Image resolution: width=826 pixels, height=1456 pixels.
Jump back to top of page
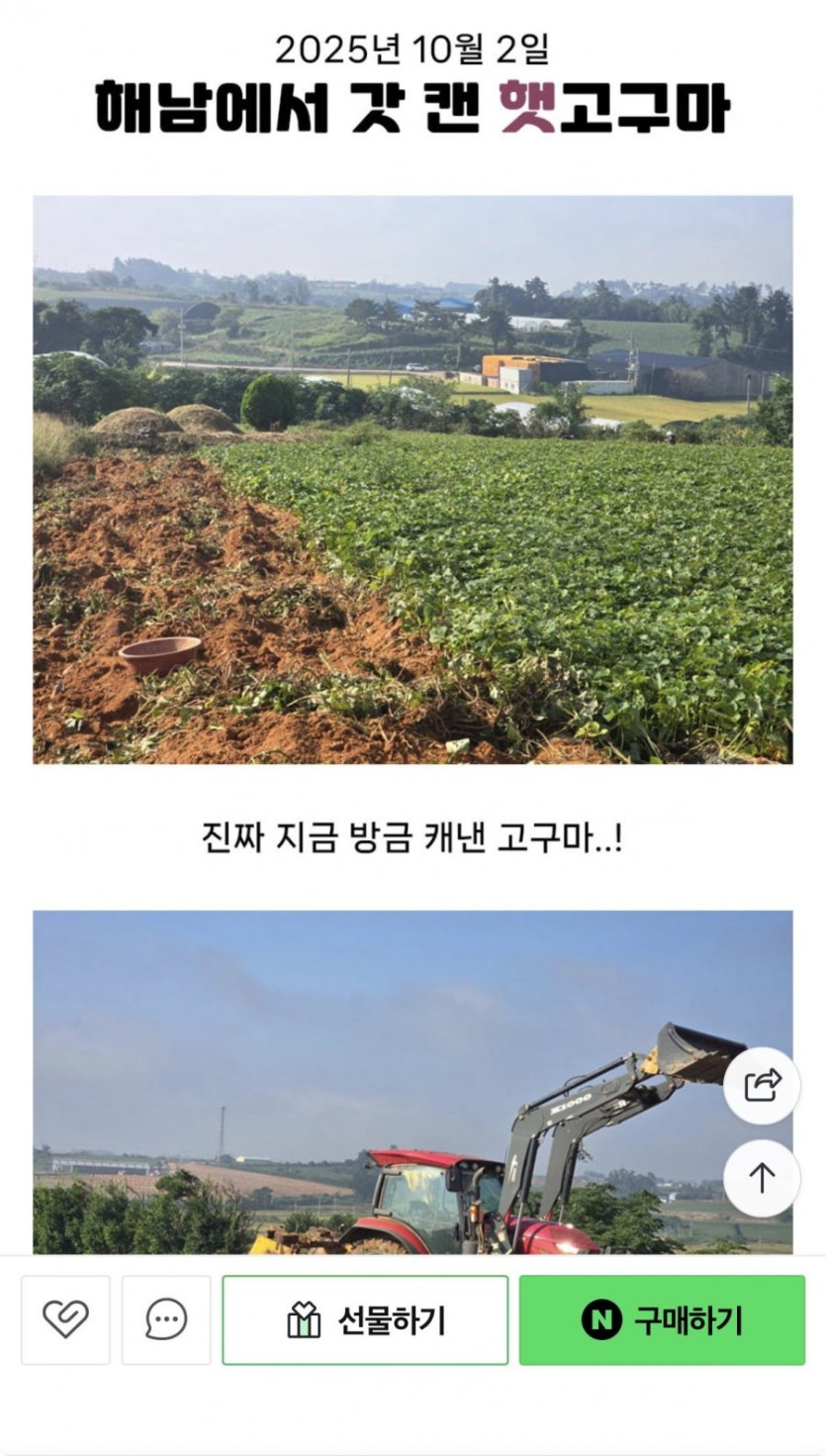[x=761, y=1178]
